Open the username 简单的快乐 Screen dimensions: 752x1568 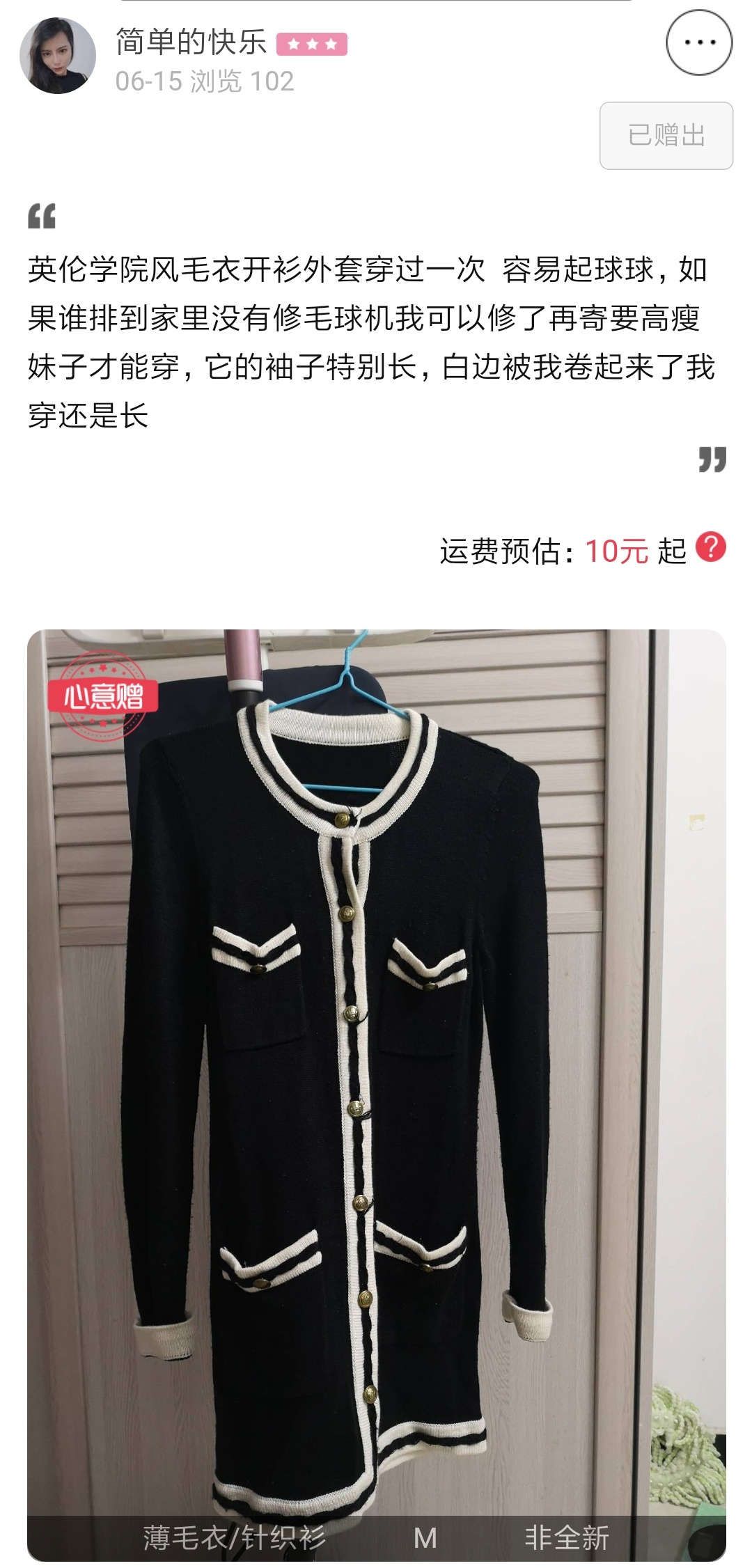[x=191, y=42]
